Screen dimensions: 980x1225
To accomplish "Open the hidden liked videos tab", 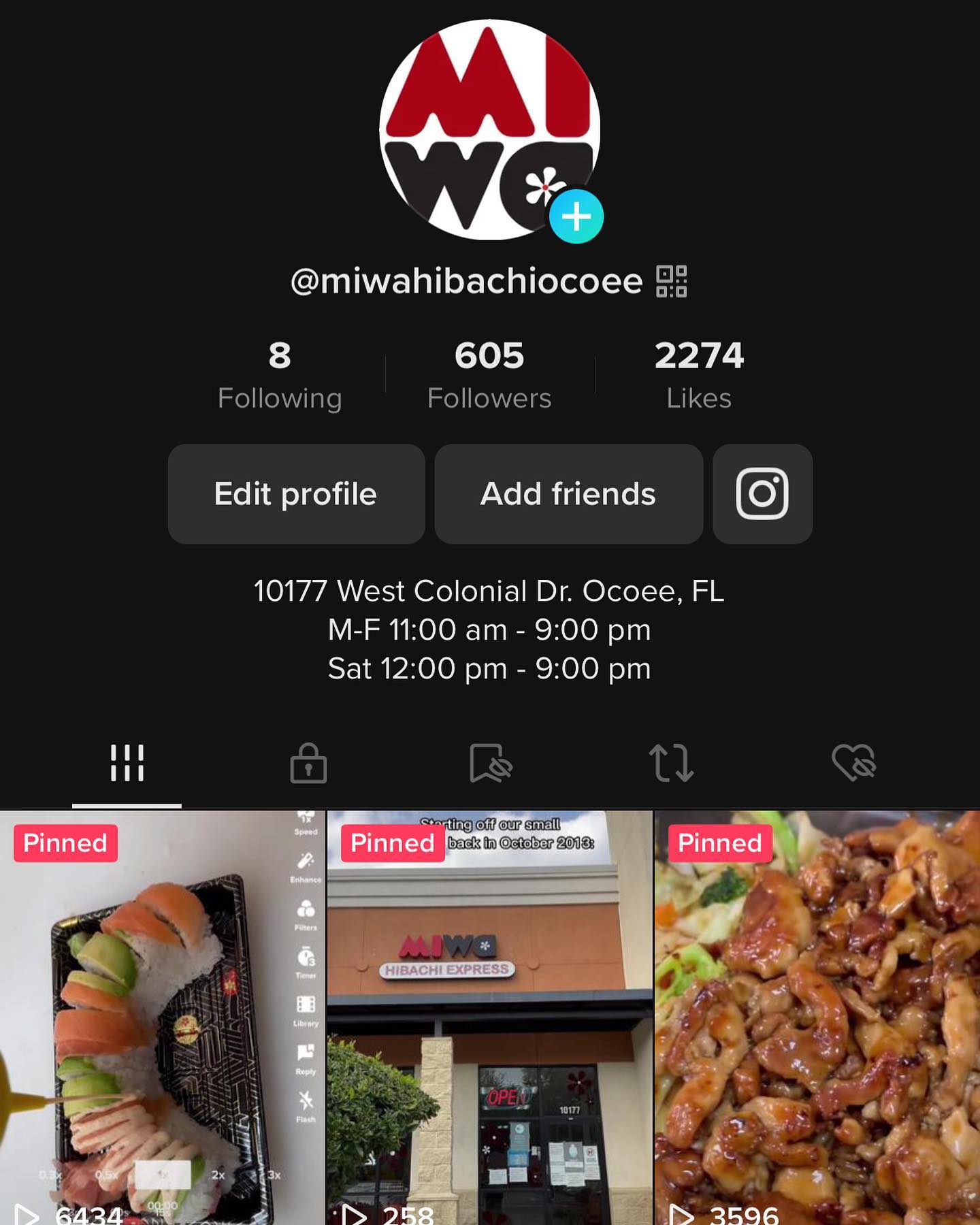I will tap(853, 763).
